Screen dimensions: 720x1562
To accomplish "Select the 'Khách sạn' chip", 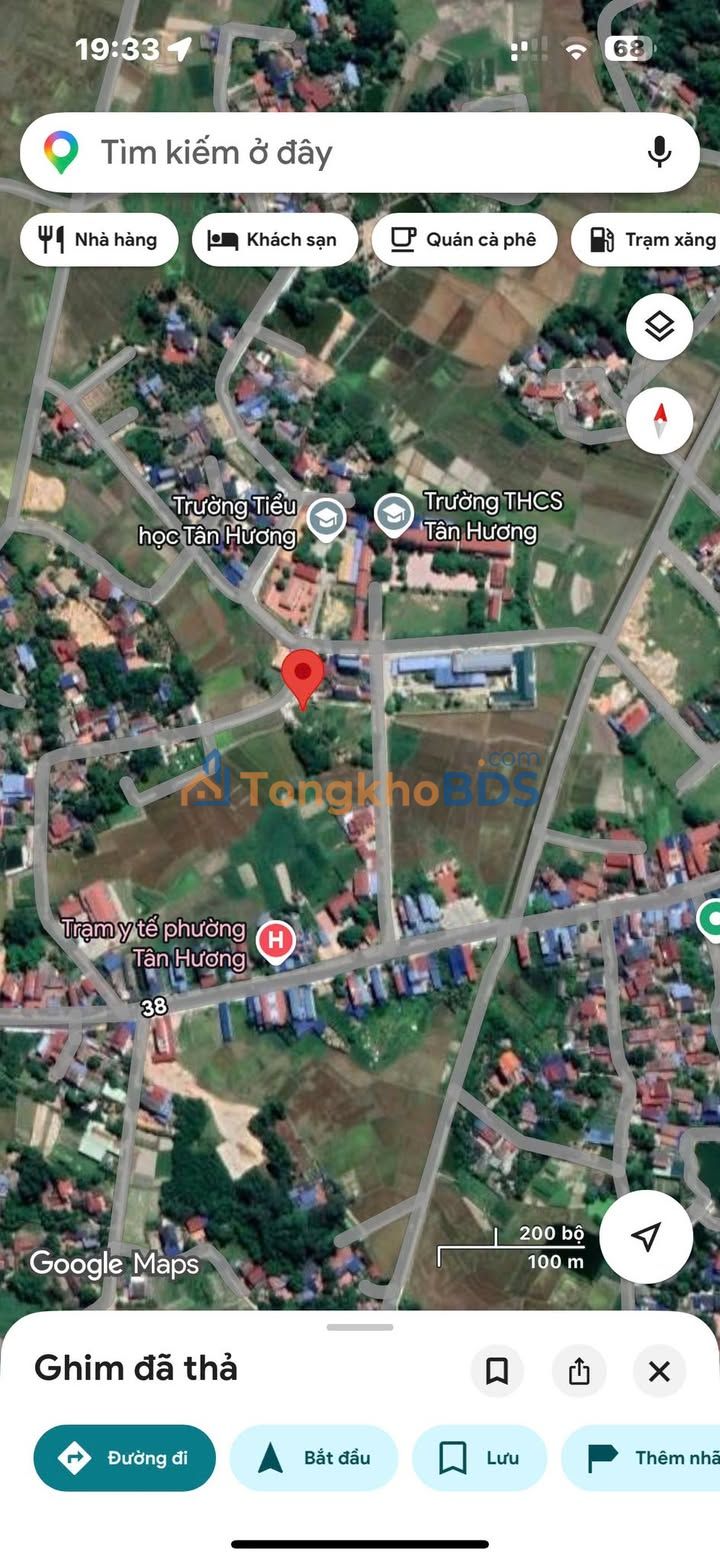I will 274,240.
